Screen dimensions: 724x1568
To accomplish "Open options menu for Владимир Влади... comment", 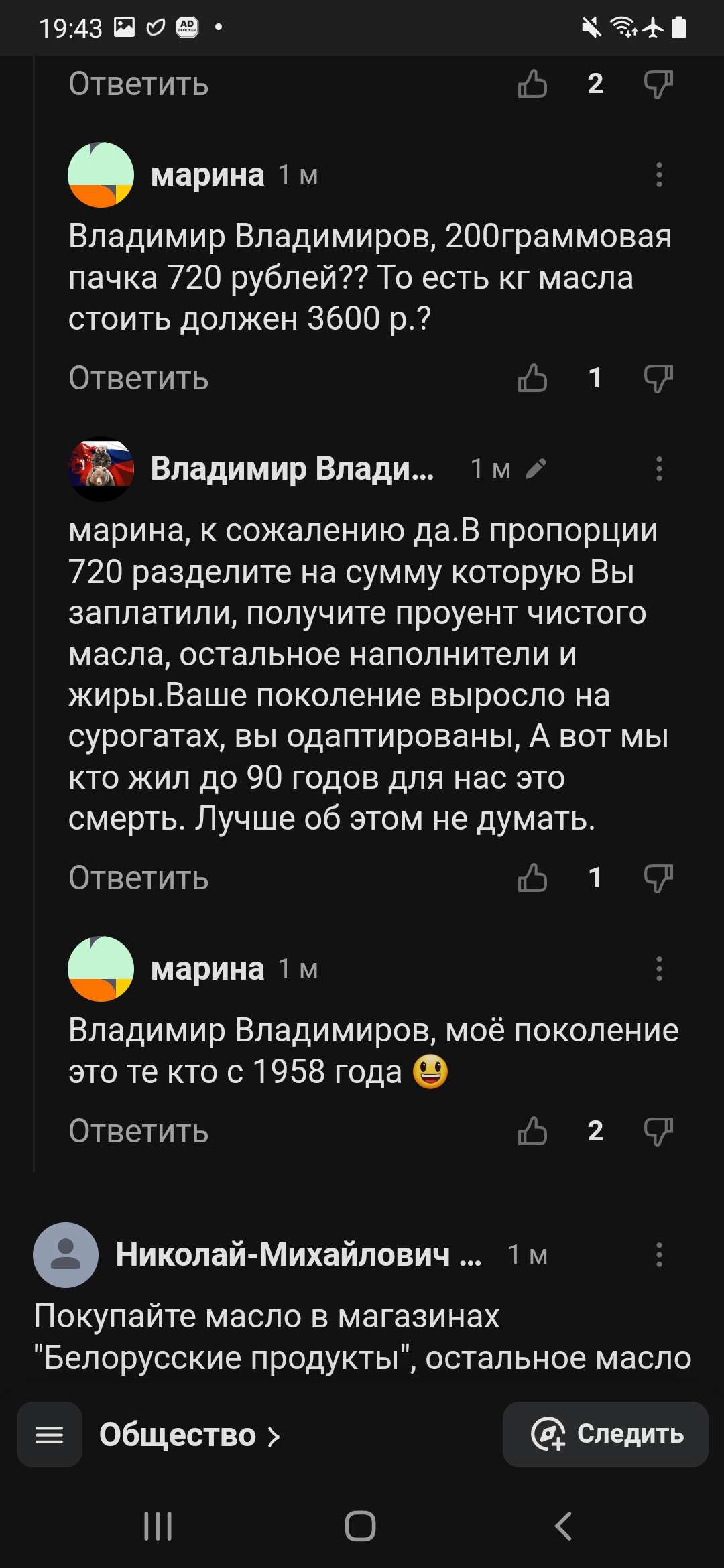I will 659,469.
